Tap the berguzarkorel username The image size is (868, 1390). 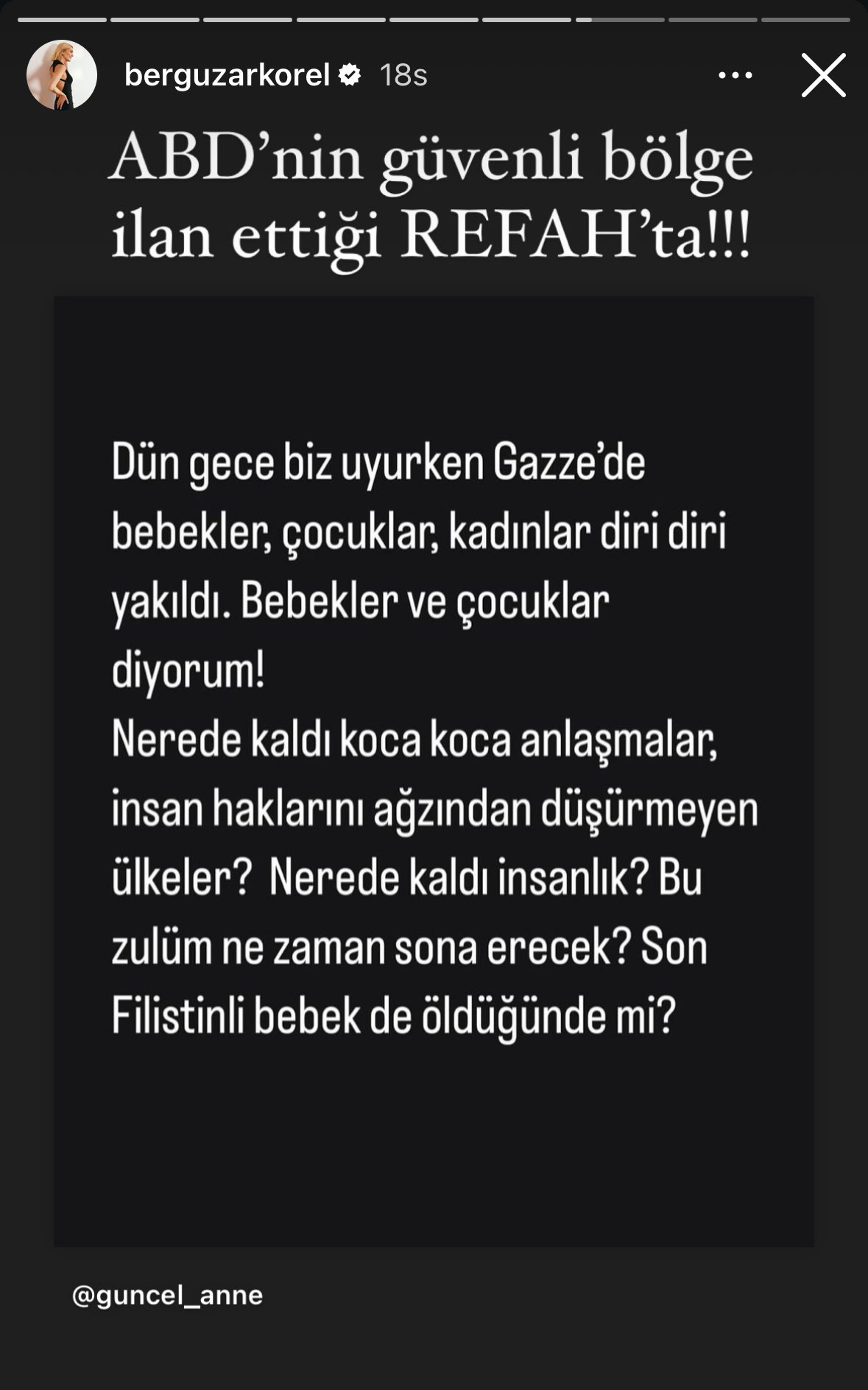coord(227,75)
